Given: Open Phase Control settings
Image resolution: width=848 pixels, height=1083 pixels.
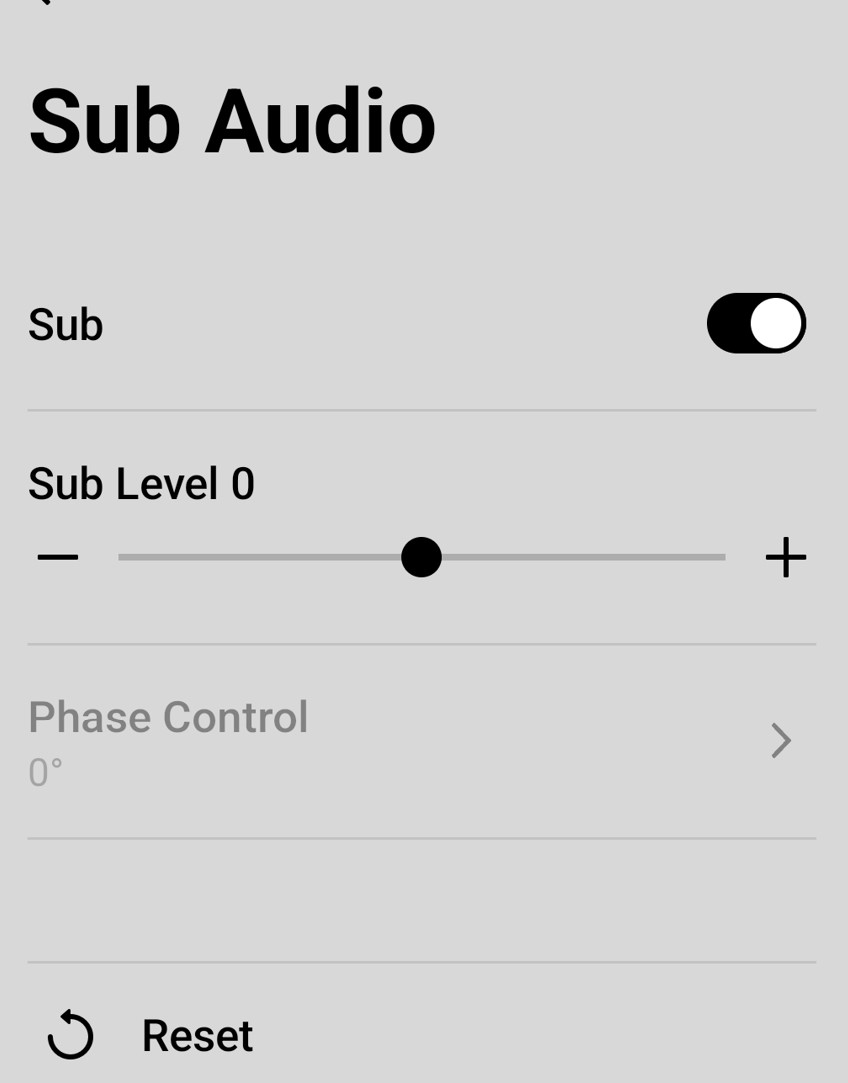Looking at the screenshot, I should [420, 741].
